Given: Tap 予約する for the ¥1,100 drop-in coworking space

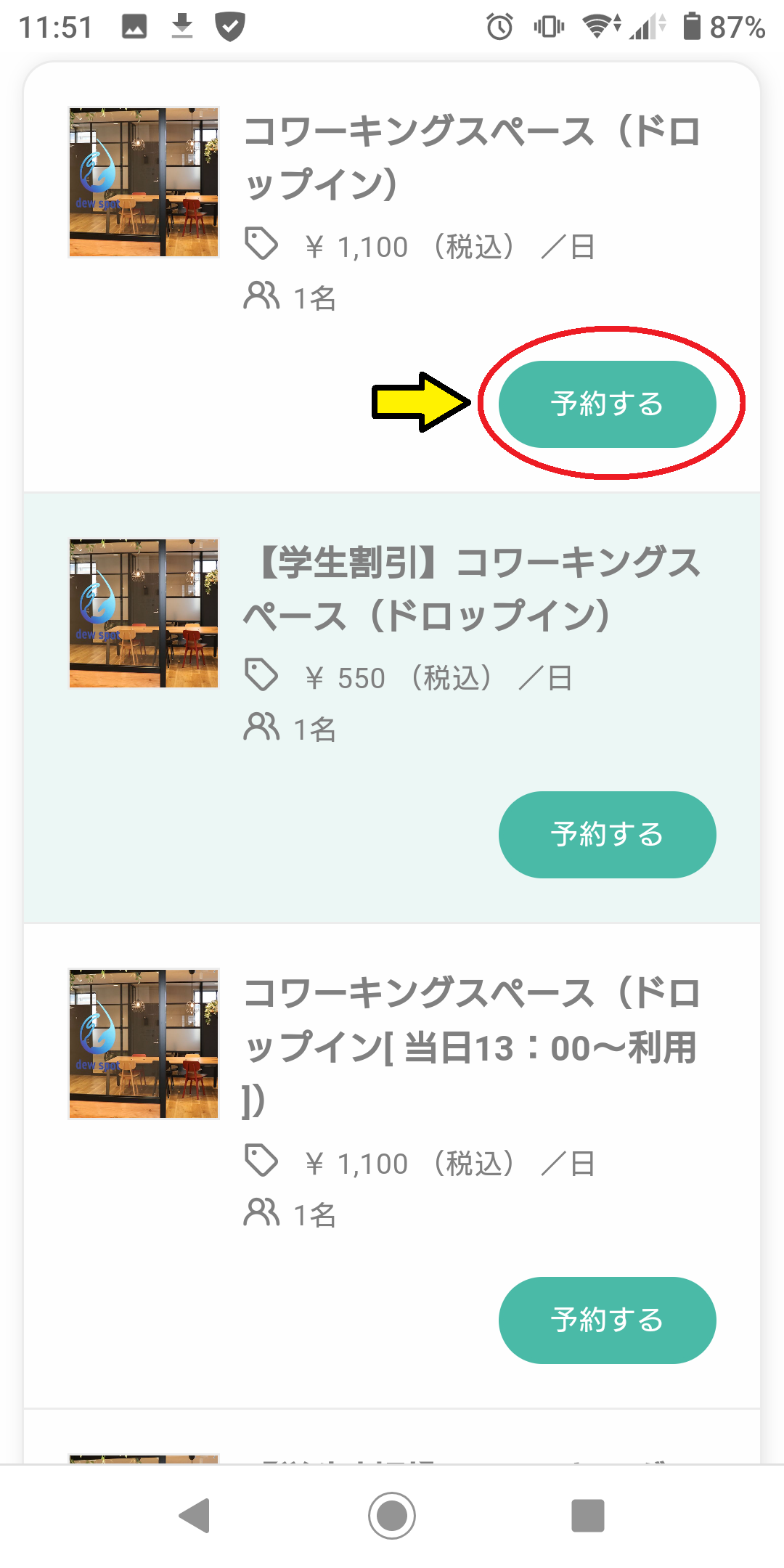Looking at the screenshot, I should [607, 404].
